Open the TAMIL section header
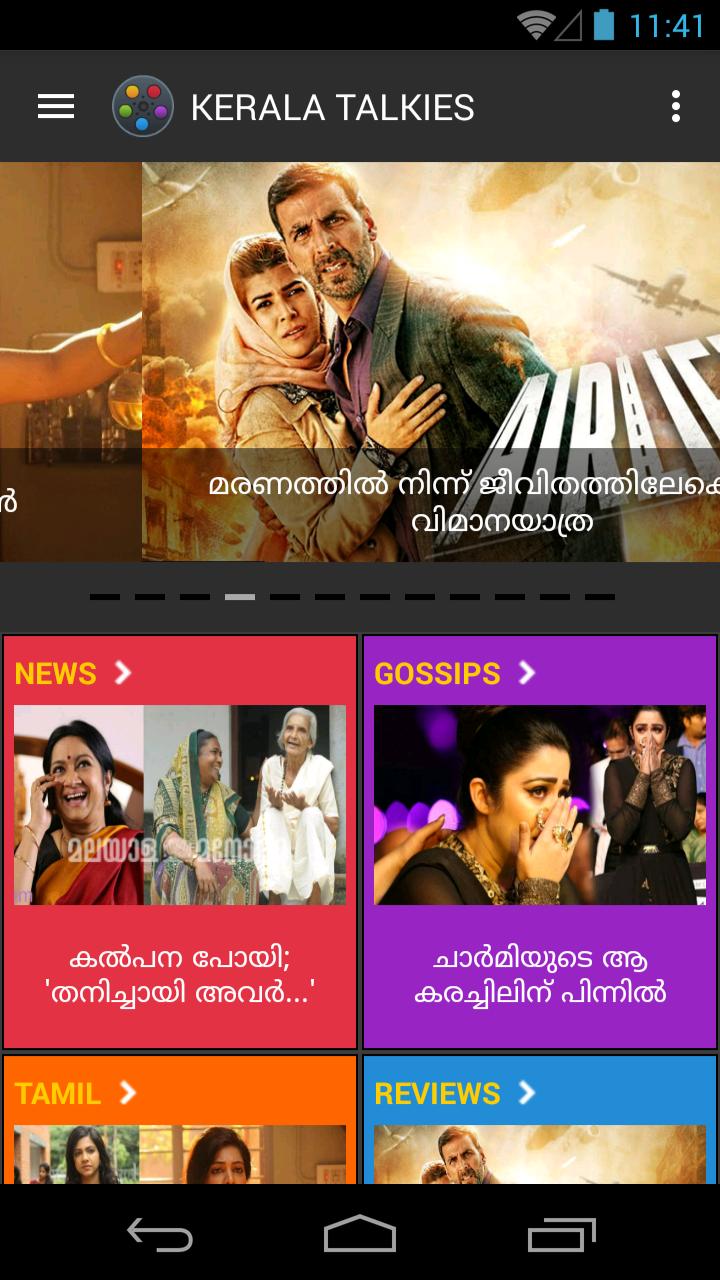This screenshot has width=720, height=1280. tap(75, 1093)
